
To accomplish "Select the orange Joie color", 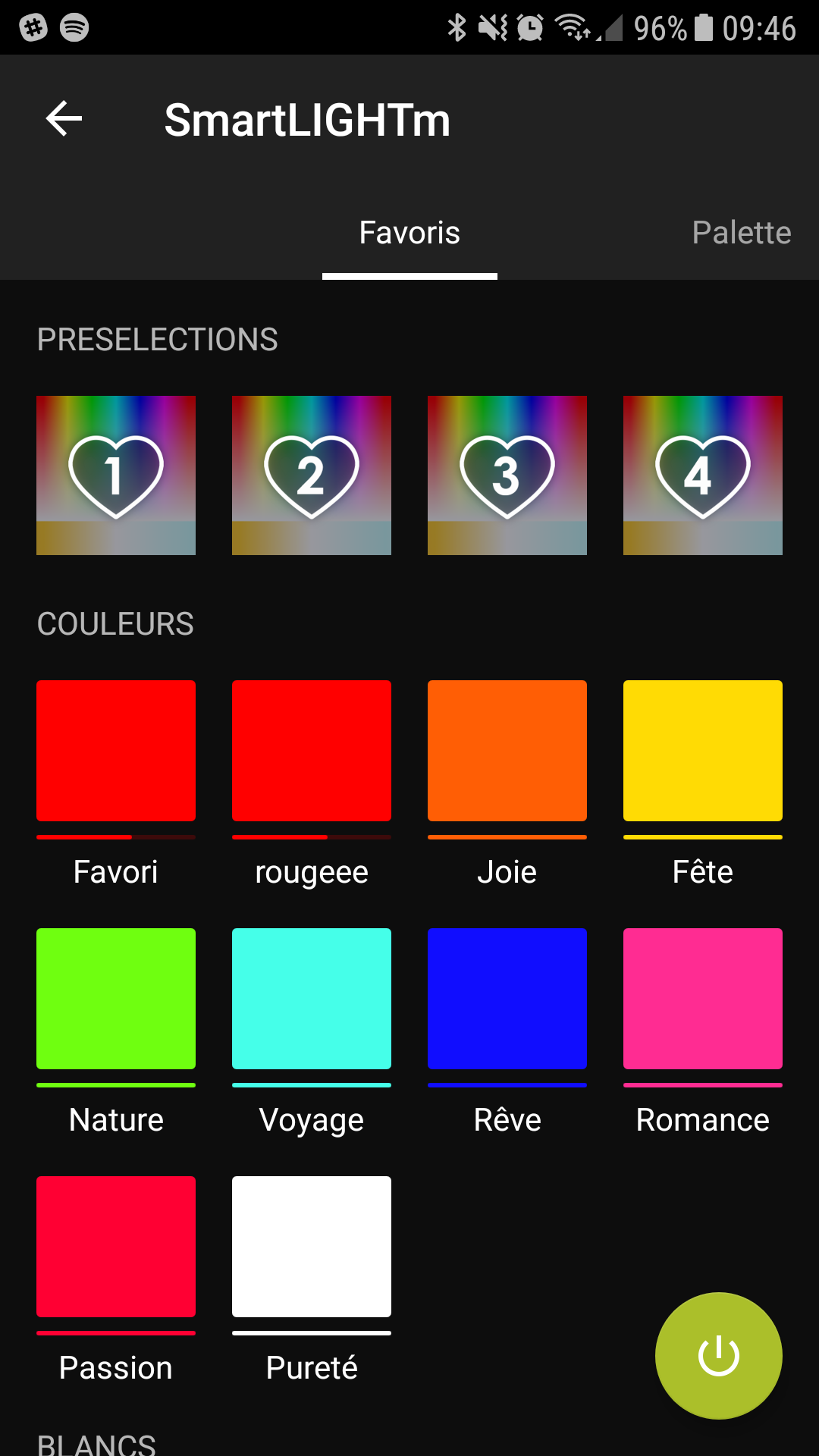I will click(507, 751).
